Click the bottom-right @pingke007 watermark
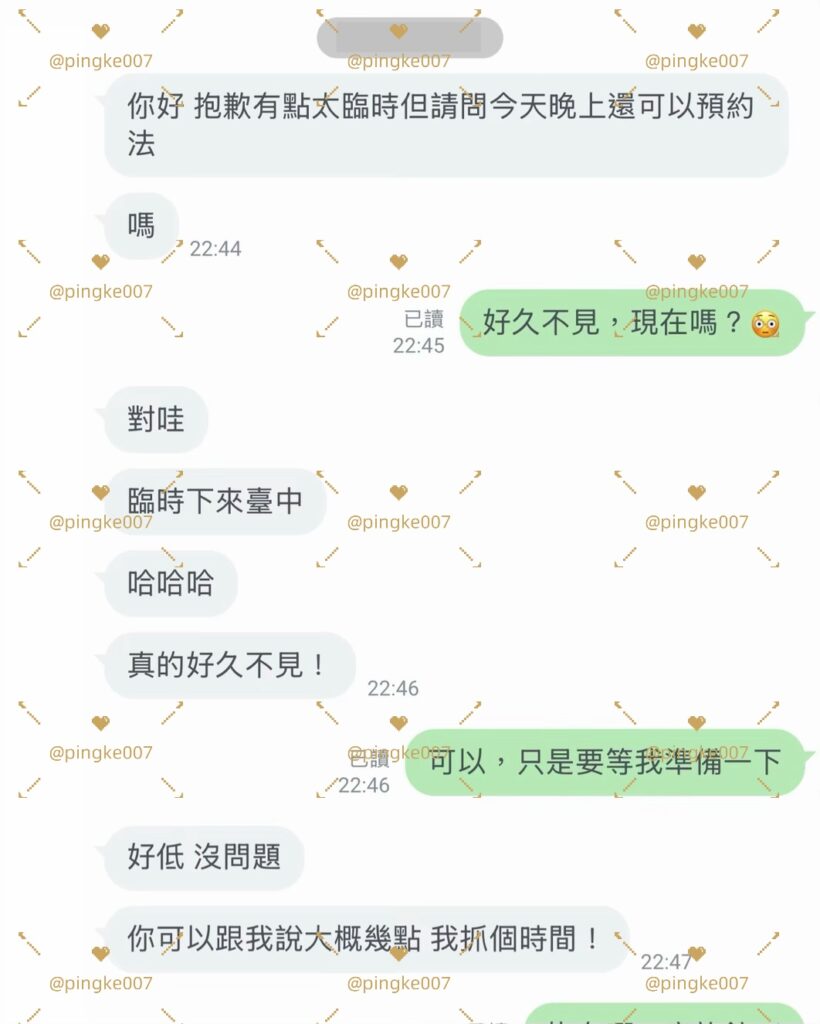 [x=695, y=983]
